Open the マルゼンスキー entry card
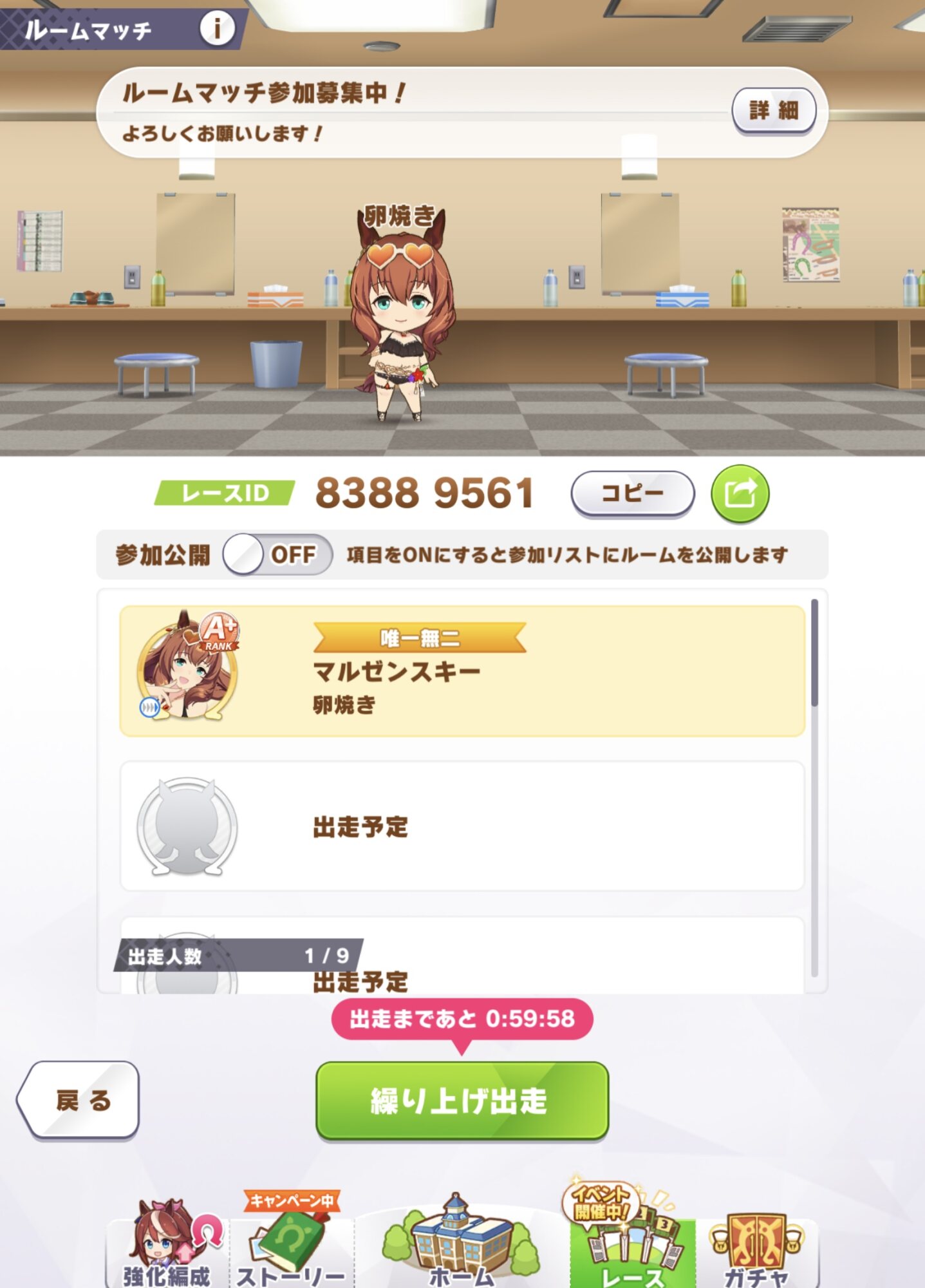 click(x=462, y=670)
